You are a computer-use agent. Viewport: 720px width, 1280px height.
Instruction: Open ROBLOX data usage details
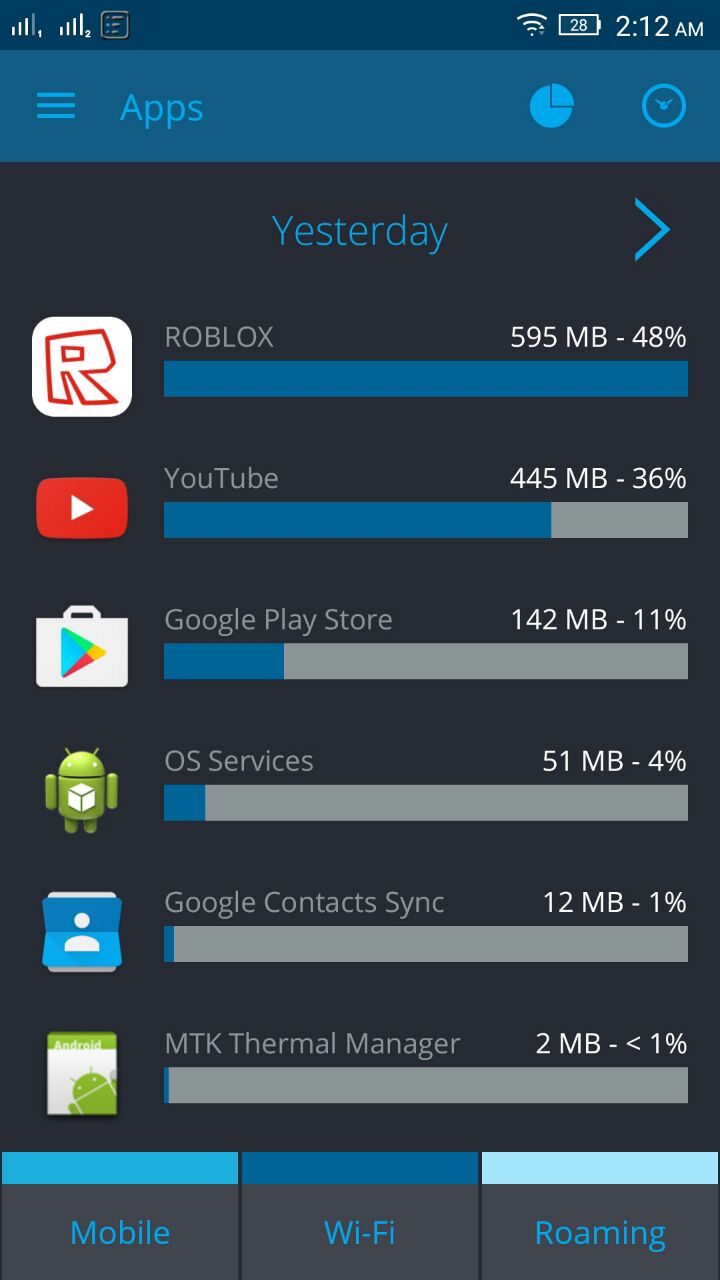click(360, 366)
